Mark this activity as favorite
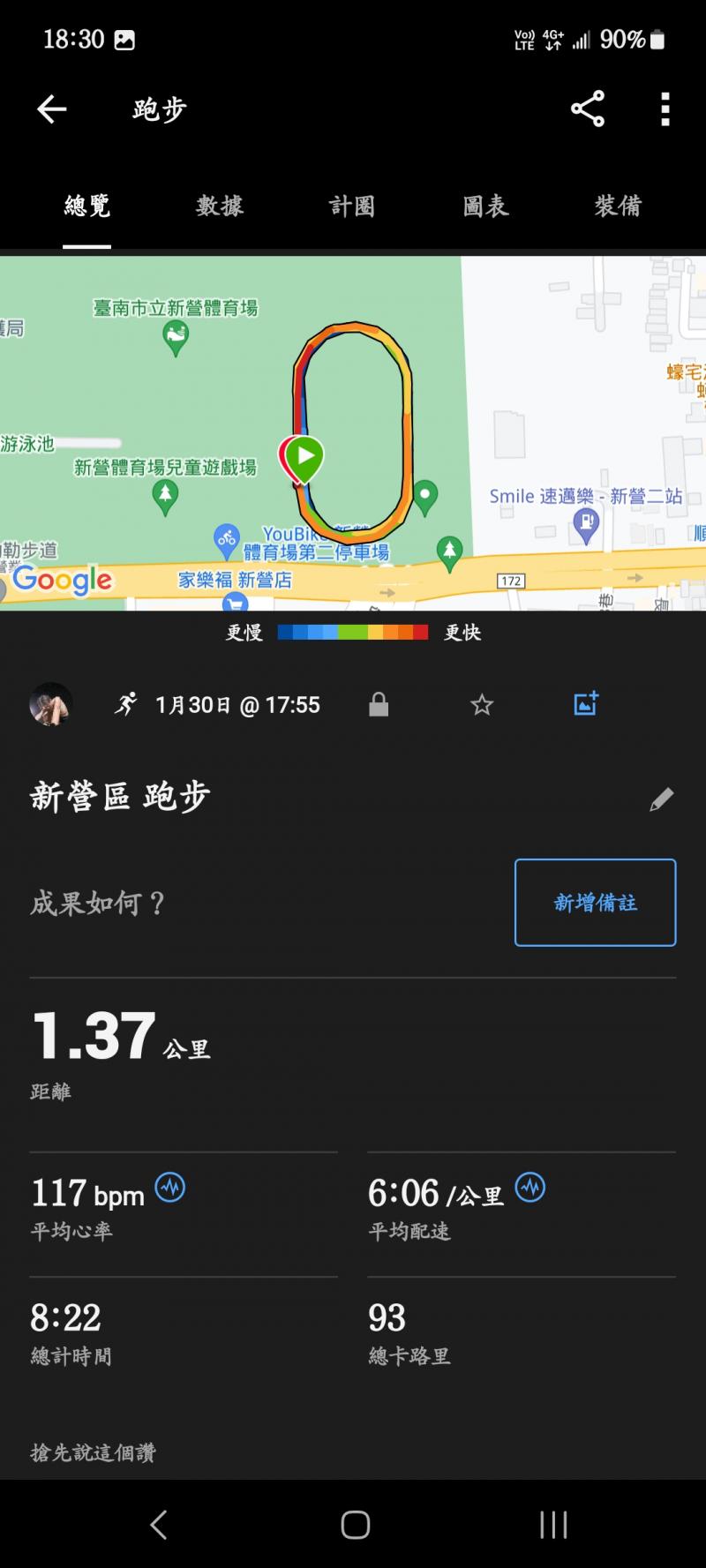 point(482,704)
